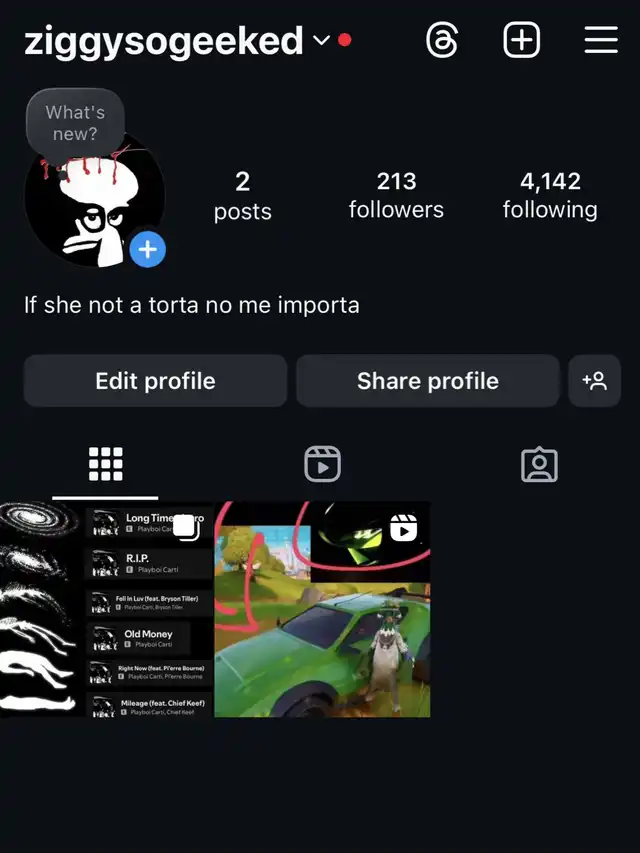Tap the "What's new?" note bubble
640x853 pixels.
[x=75, y=123]
